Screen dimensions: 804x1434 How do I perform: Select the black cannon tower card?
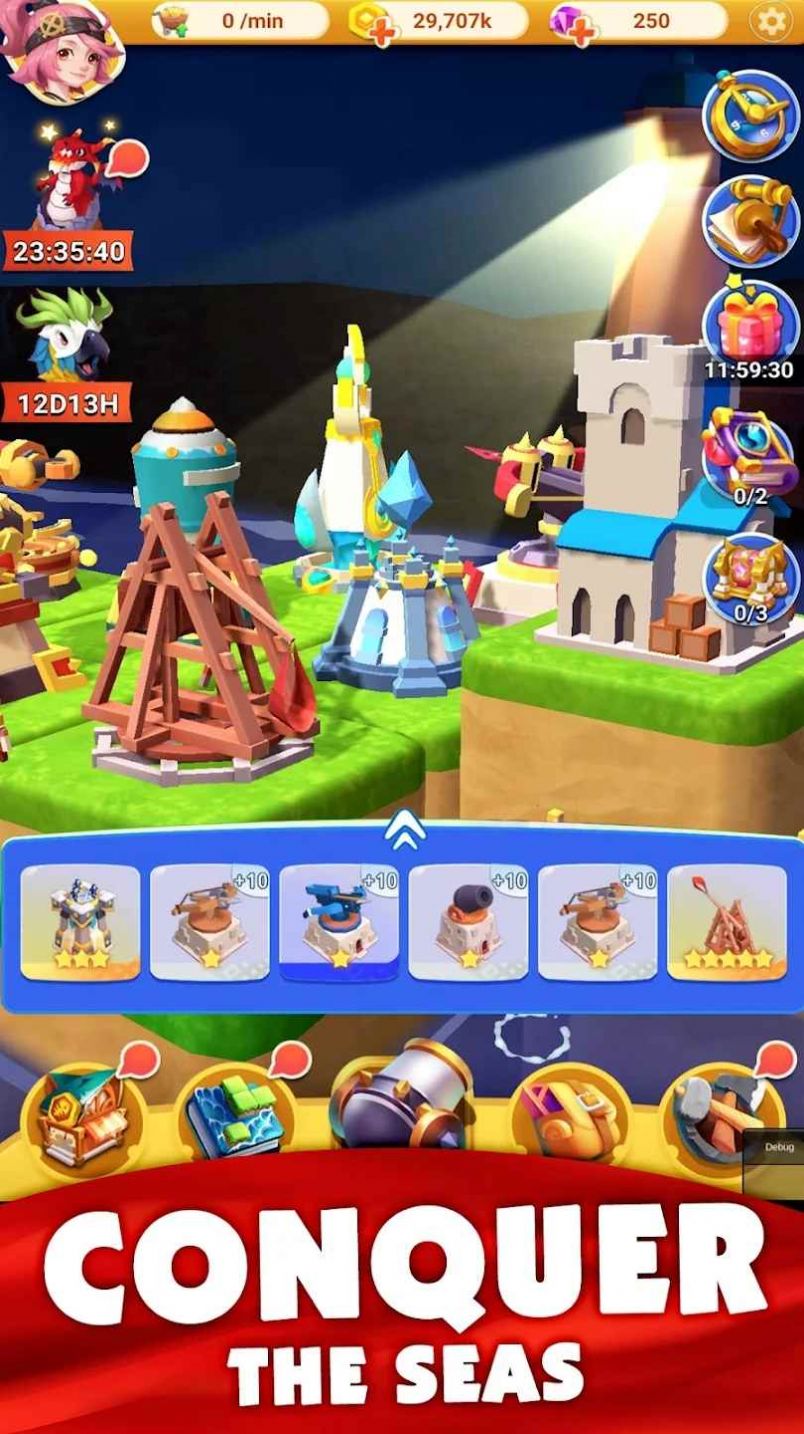pyautogui.click(x=468, y=922)
